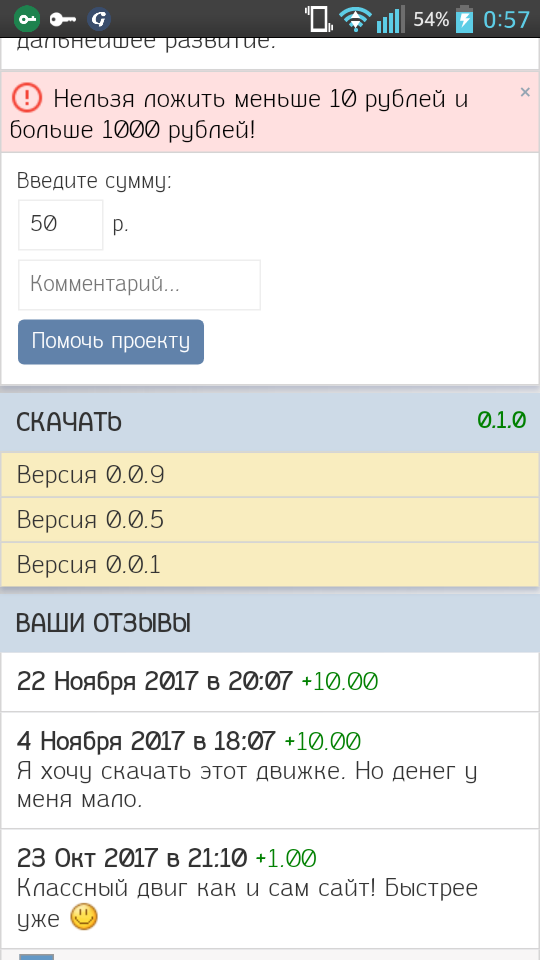This screenshot has width=540, height=960.
Task: Dismiss the red error alert
Action: point(525,92)
